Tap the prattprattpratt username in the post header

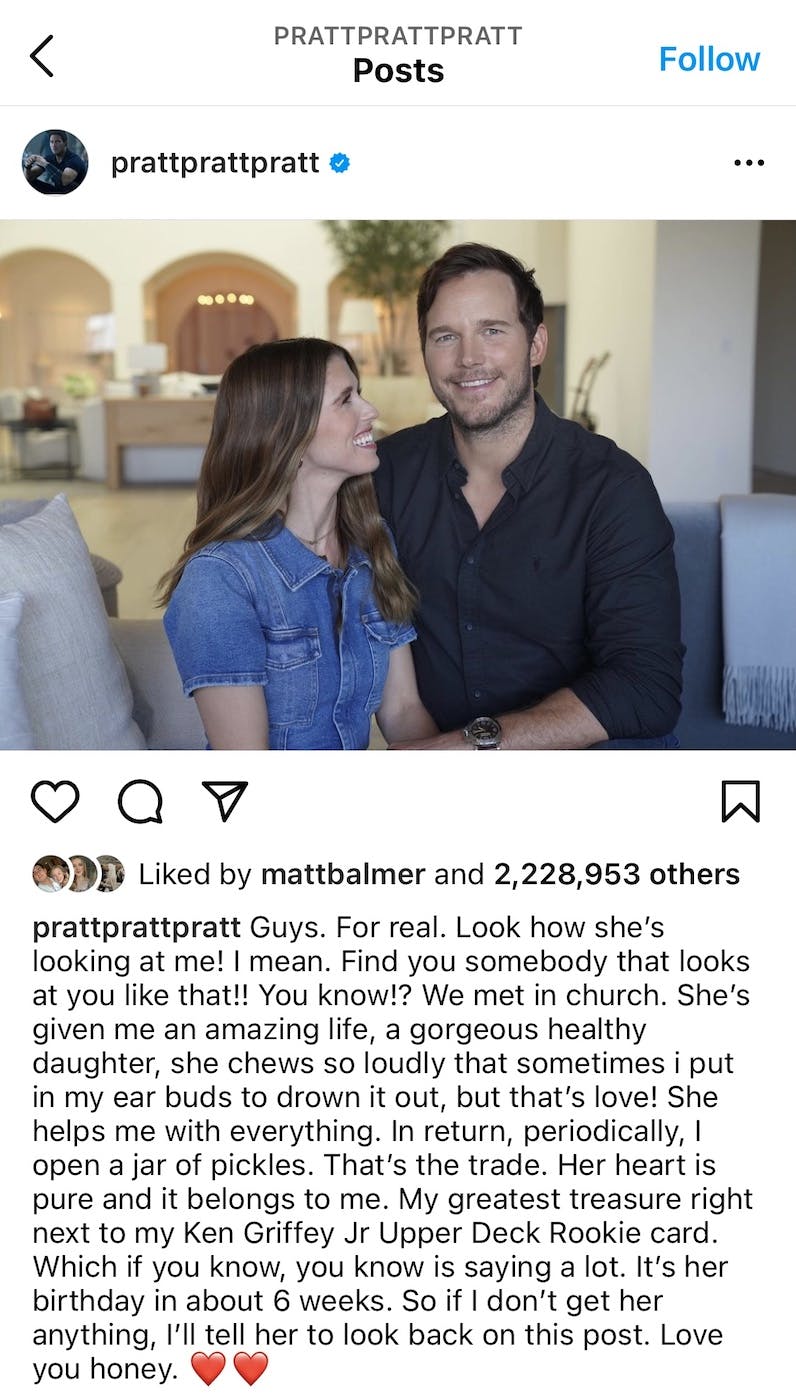click(x=215, y=163)
